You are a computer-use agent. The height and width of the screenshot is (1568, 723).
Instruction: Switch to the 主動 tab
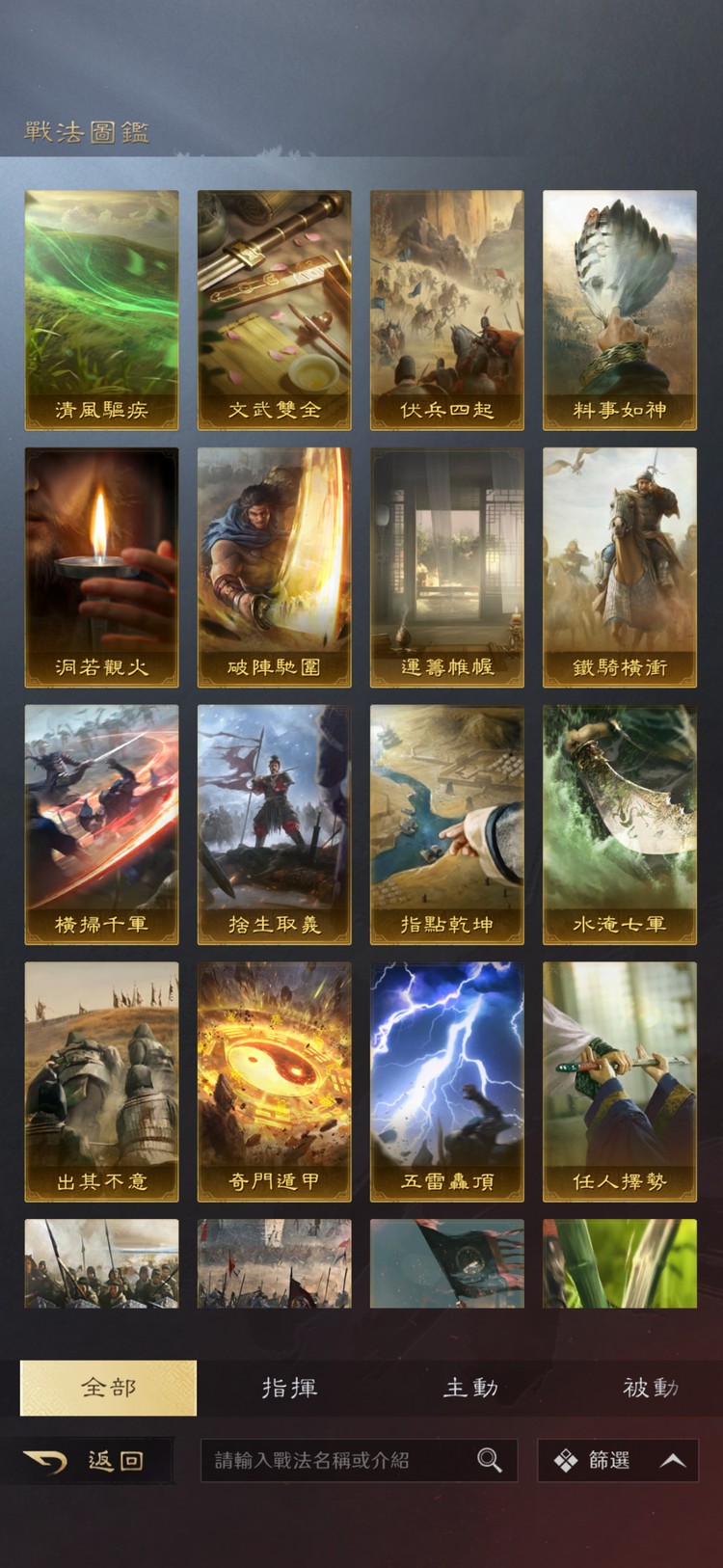tap(470, 1388)
